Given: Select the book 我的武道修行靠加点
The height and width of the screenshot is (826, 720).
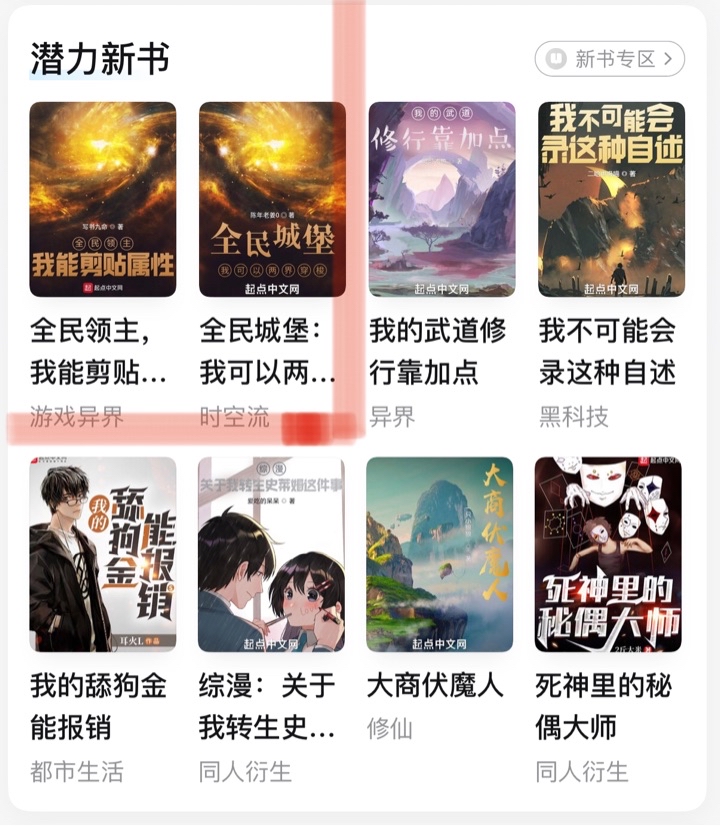Looking at the screenshot, I should (442, 200).
